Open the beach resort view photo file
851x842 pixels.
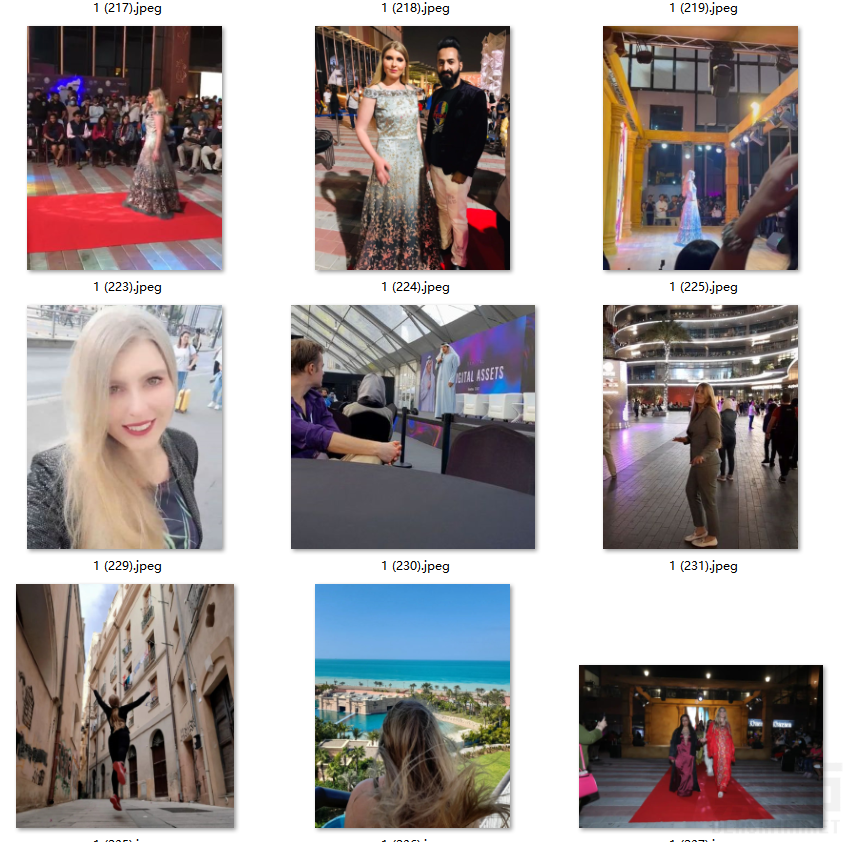tap(412, 706)
